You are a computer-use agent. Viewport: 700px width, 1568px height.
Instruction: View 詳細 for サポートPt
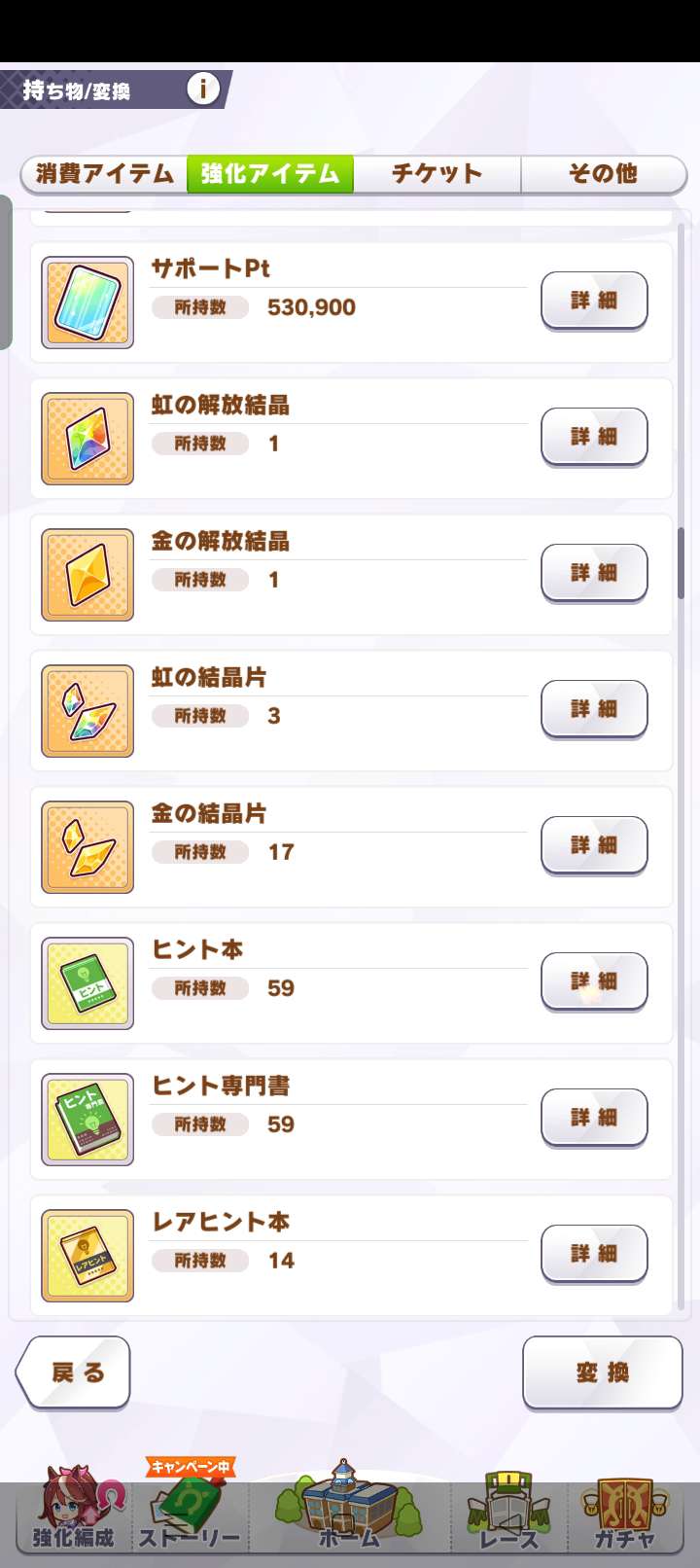pos(594,301)
